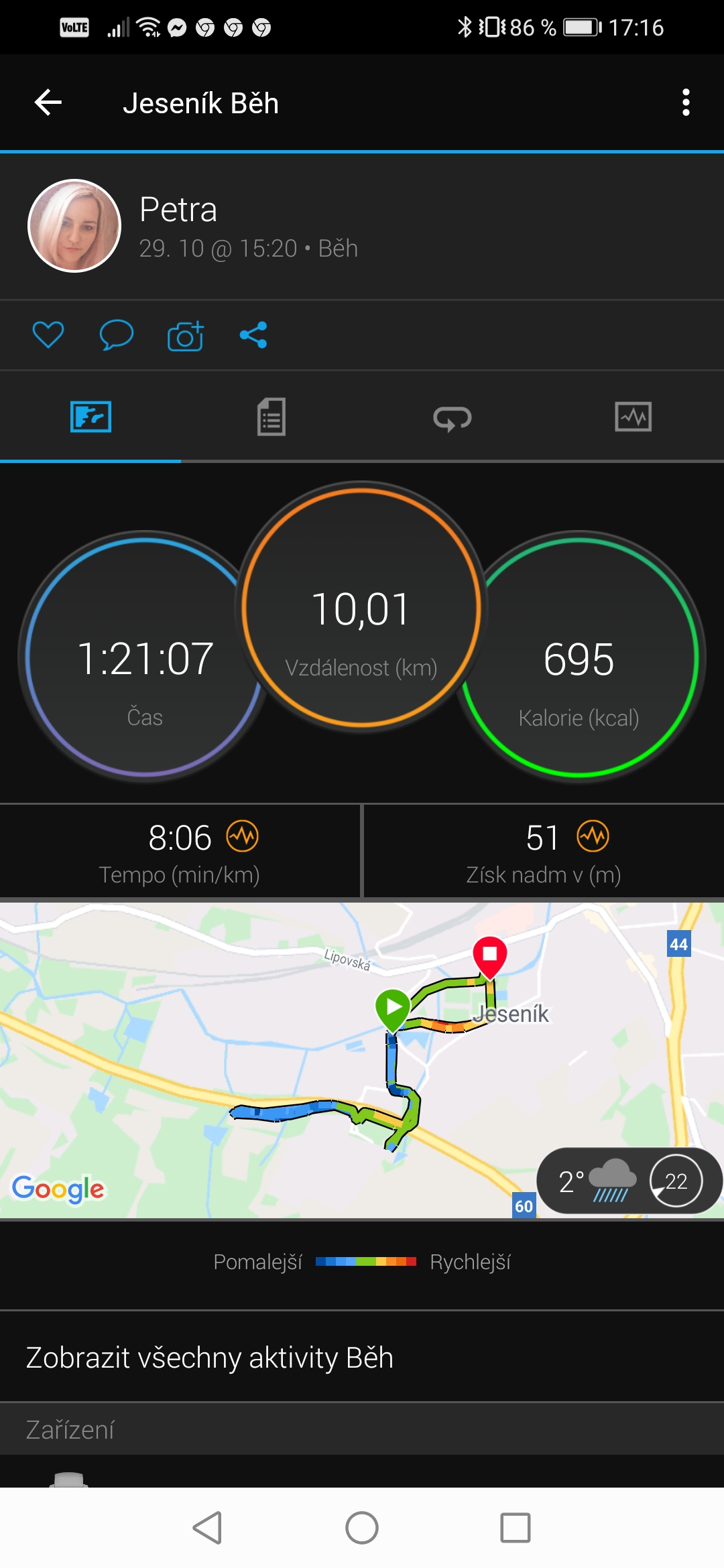Open Petra's profile picture

(x=74, y=226)
